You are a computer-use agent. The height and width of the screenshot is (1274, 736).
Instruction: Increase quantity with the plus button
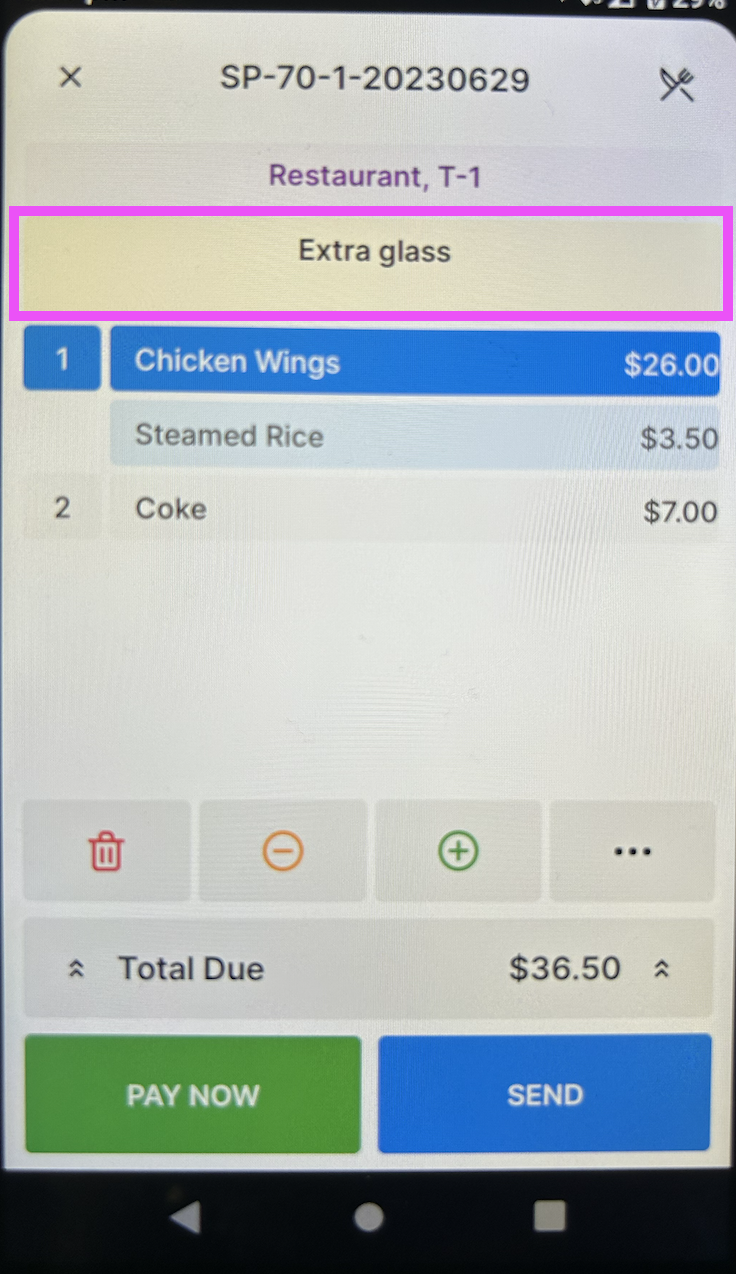[x=458, y=852]
